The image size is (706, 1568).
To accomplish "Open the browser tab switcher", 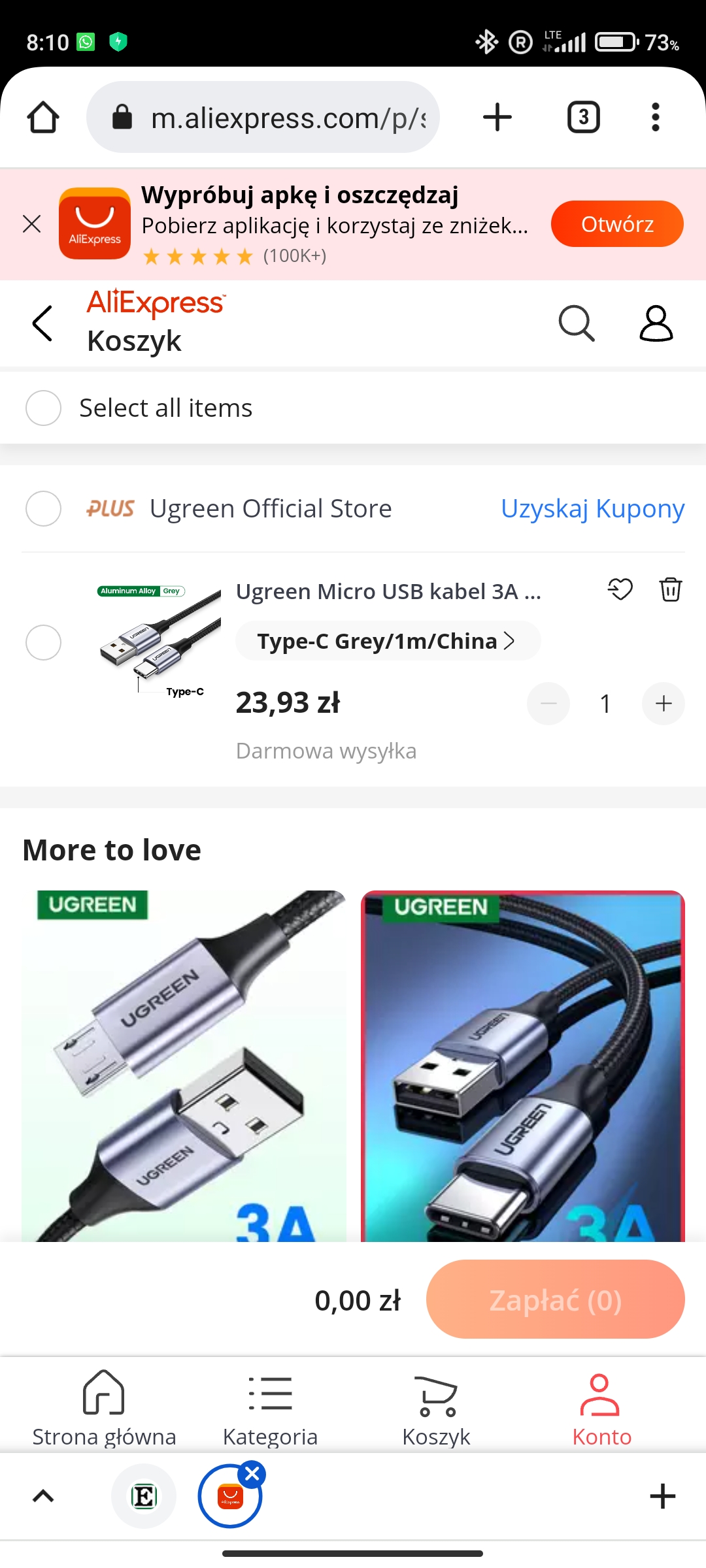I will [583, 118].
